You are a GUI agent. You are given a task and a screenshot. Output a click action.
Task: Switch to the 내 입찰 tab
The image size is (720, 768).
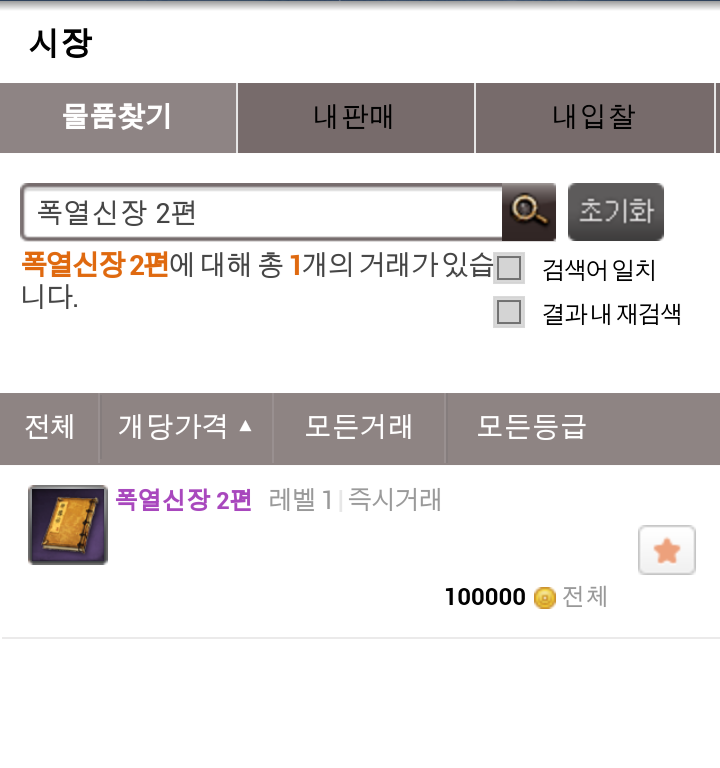[x=594, y=118]
